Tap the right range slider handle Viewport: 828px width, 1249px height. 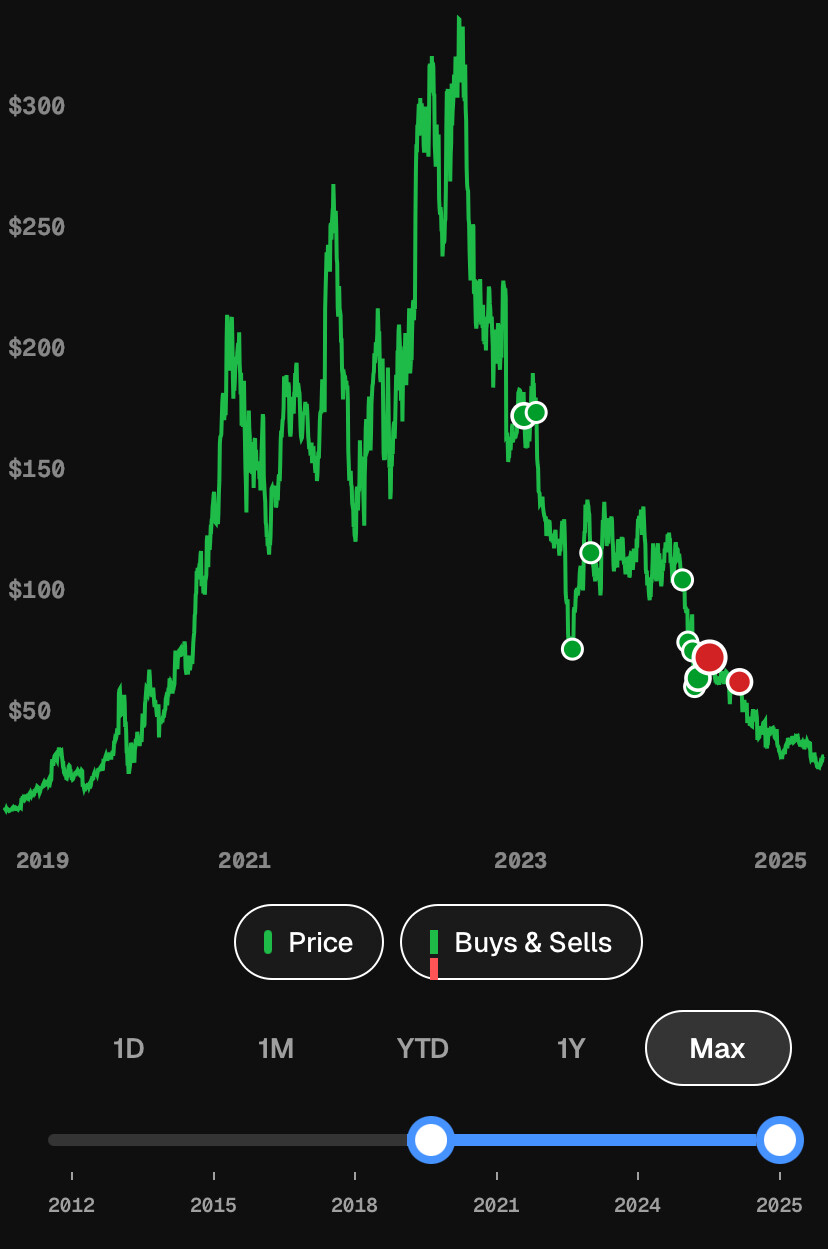[780, 1140]
